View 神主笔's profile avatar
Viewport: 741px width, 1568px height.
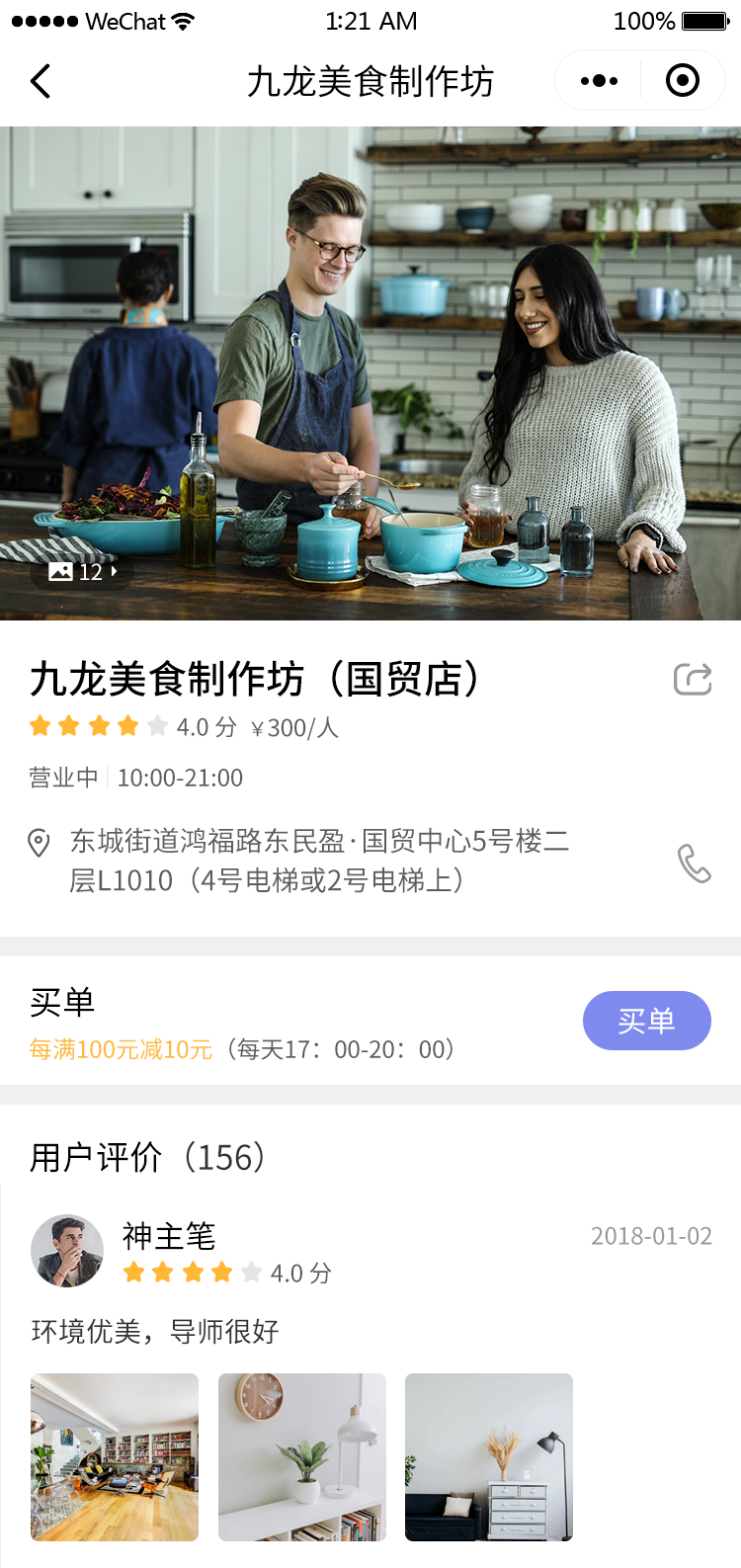point(67,1251)
